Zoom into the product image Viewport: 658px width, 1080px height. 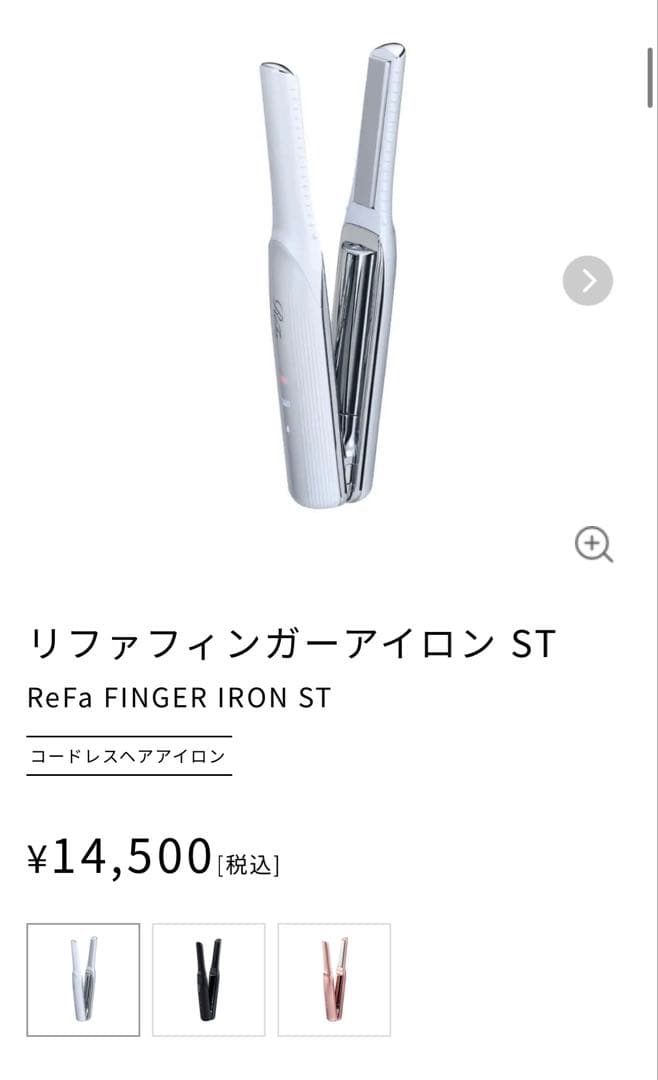tap(593, 545)
